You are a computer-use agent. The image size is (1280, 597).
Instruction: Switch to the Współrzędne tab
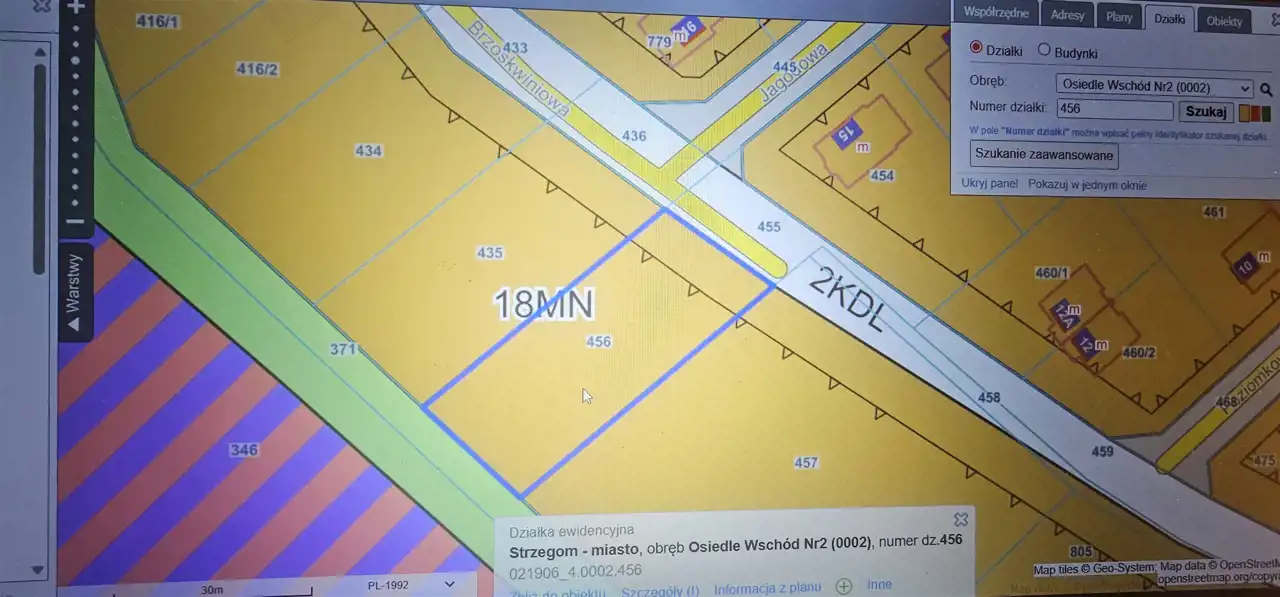995,13
